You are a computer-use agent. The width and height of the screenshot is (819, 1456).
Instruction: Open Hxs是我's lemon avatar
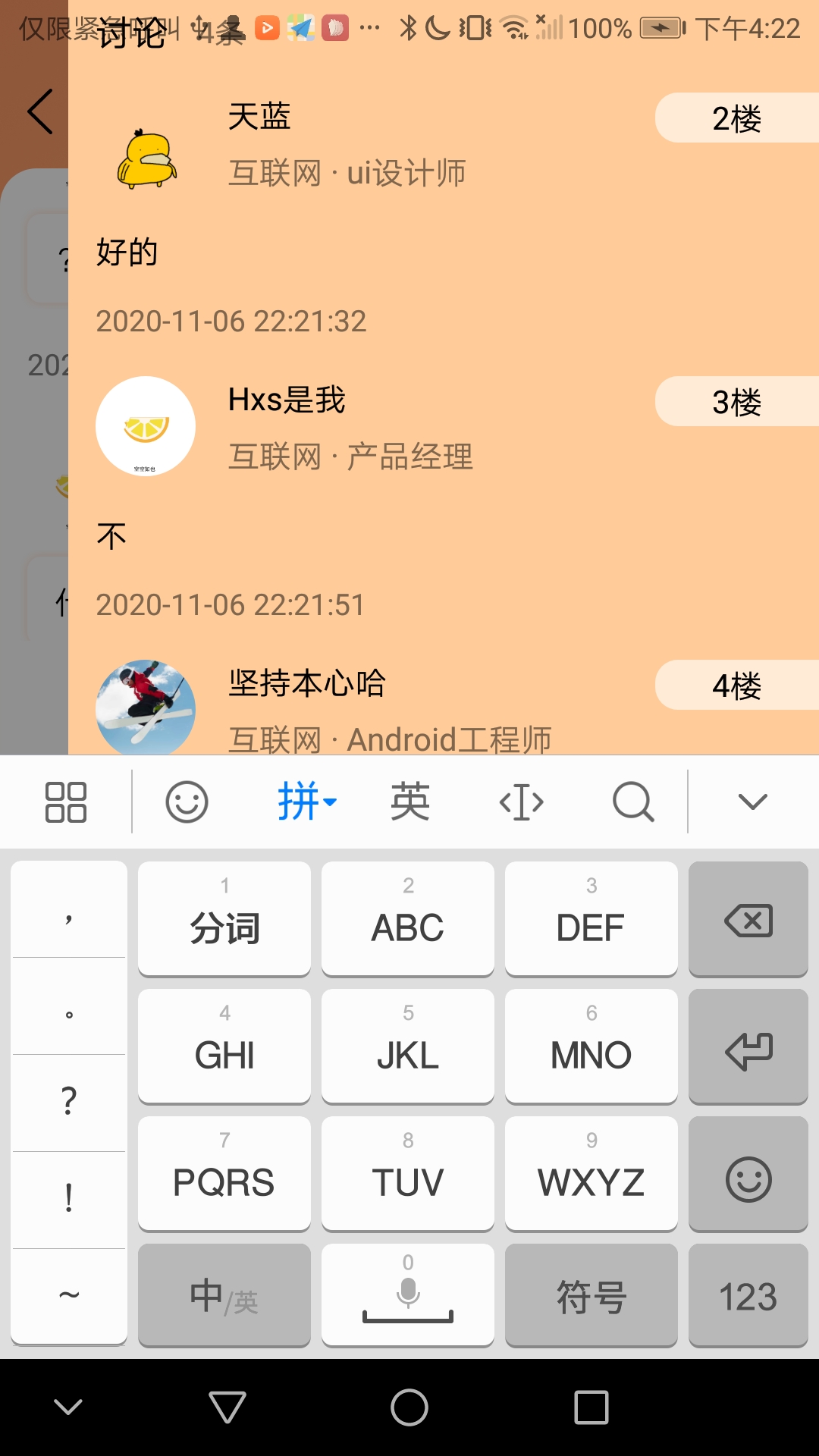[x=146, y=426]
